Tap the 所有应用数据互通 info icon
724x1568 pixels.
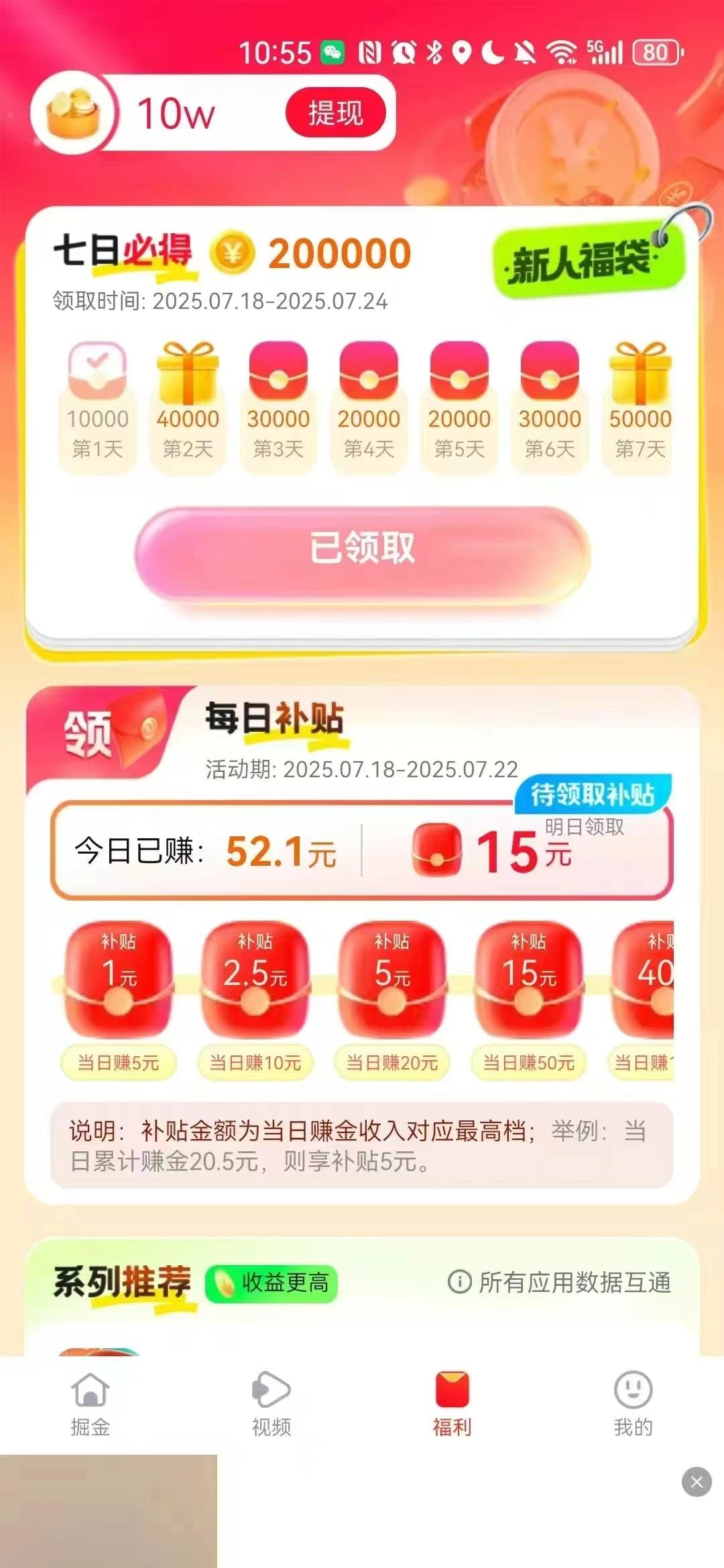coord(459,1282)
